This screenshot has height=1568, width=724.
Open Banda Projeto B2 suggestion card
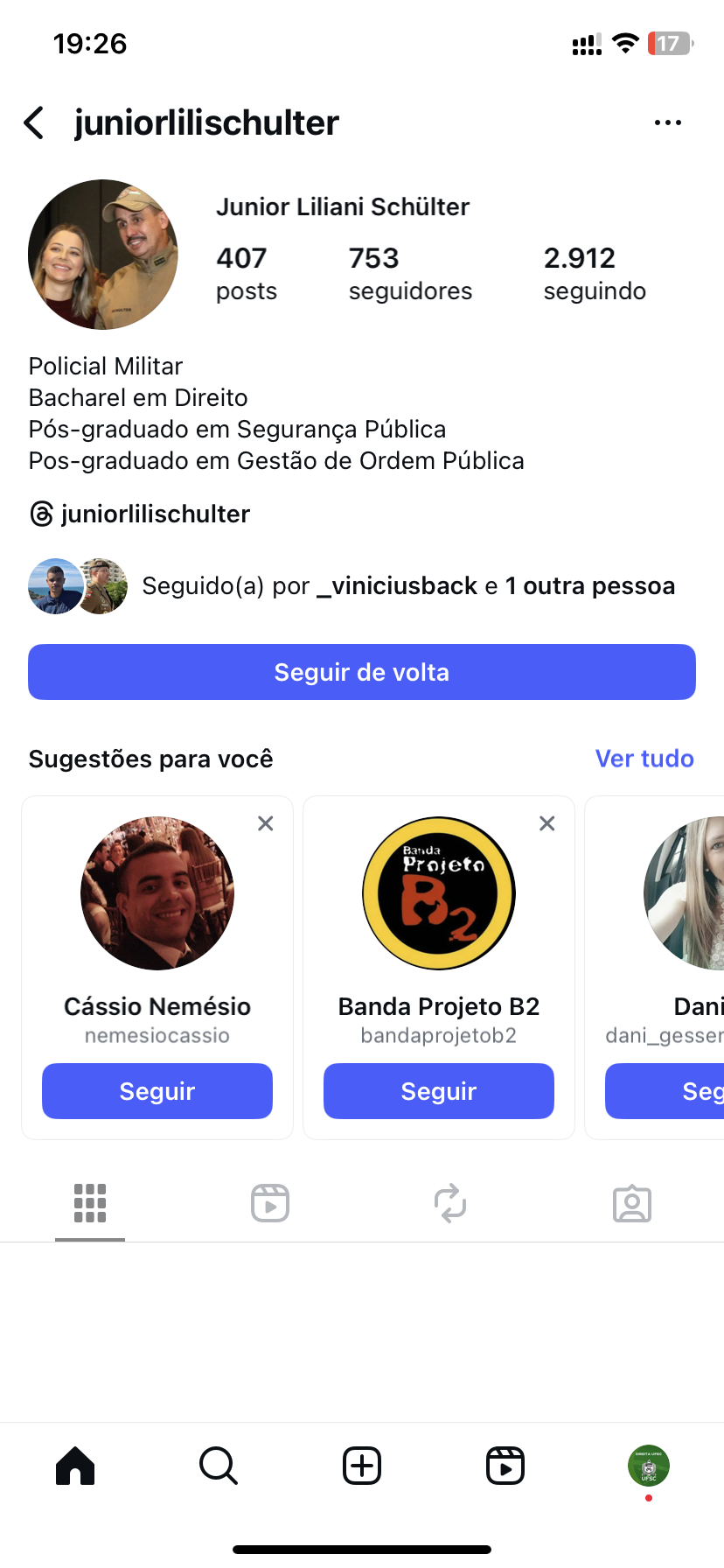tap(439, 894)
